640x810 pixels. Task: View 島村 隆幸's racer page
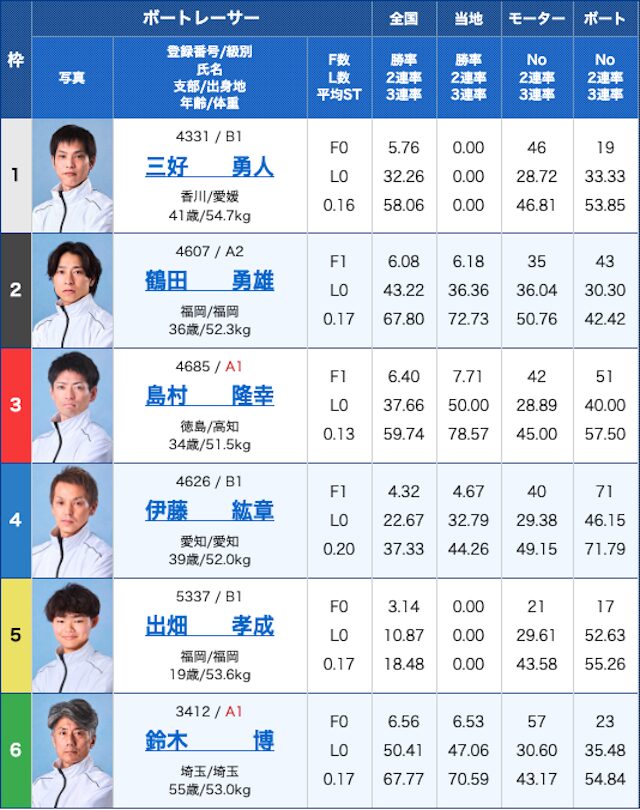click(x=209, y=397)
